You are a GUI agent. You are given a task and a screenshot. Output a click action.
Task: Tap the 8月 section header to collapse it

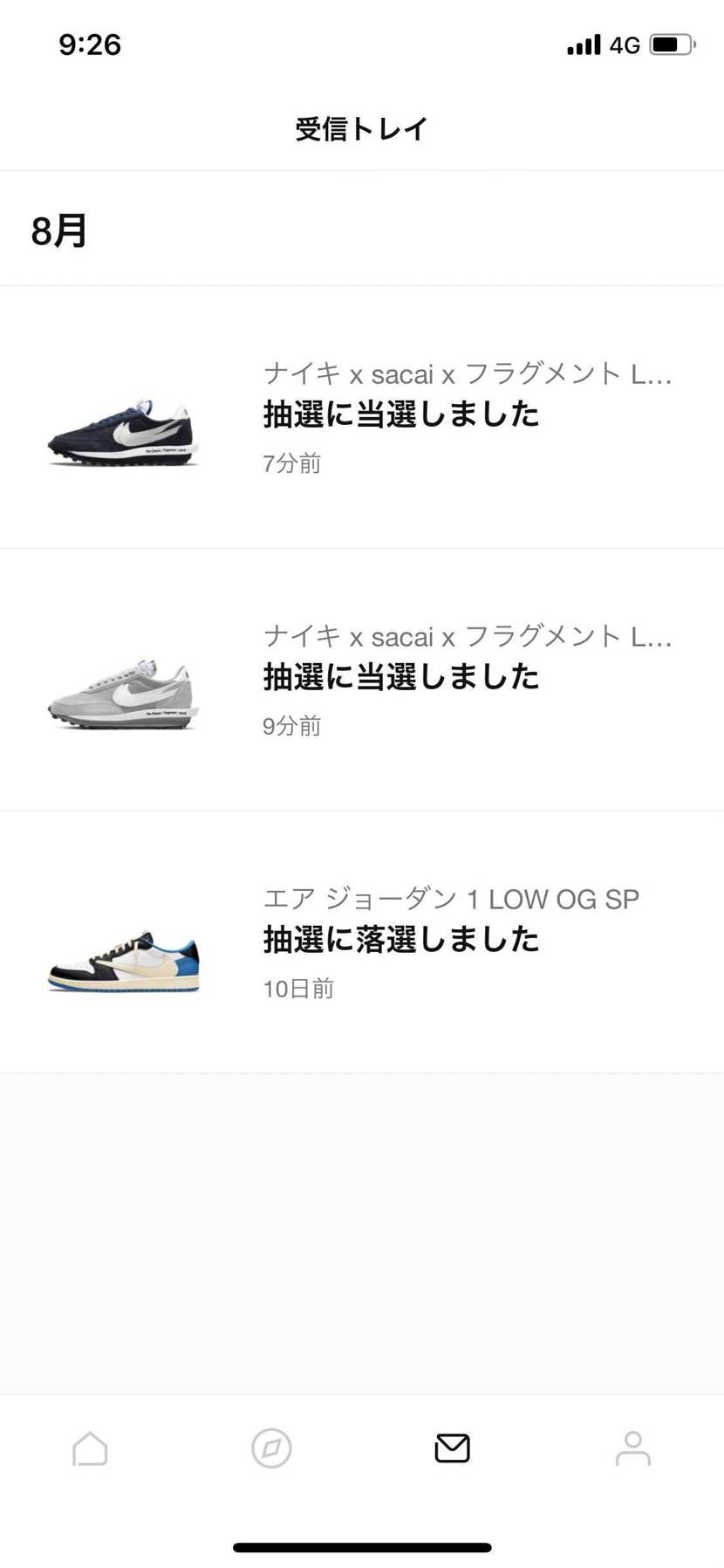point(57,231)
